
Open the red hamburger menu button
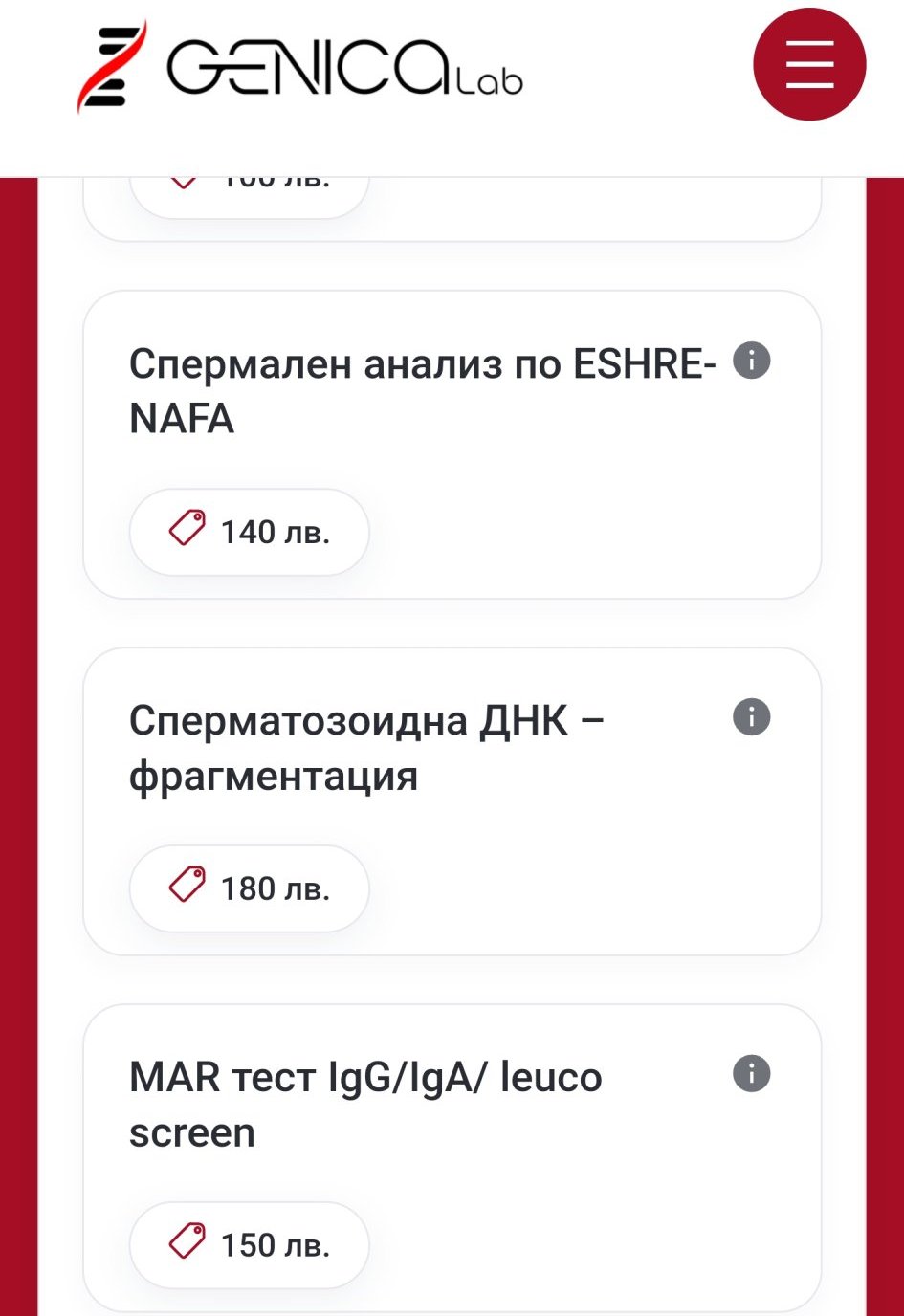coord(809,64)
